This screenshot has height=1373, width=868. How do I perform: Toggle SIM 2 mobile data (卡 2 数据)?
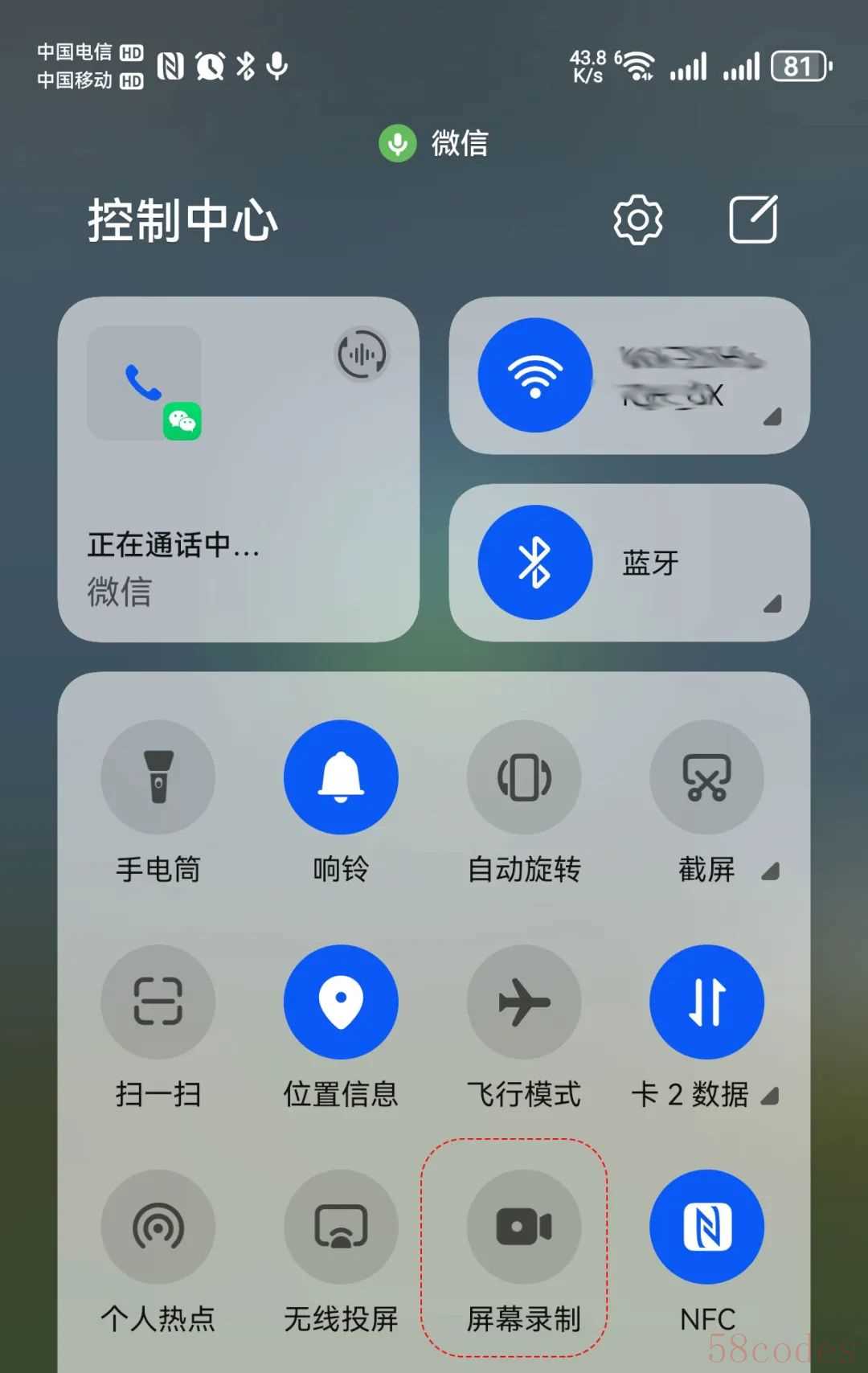706,1001
